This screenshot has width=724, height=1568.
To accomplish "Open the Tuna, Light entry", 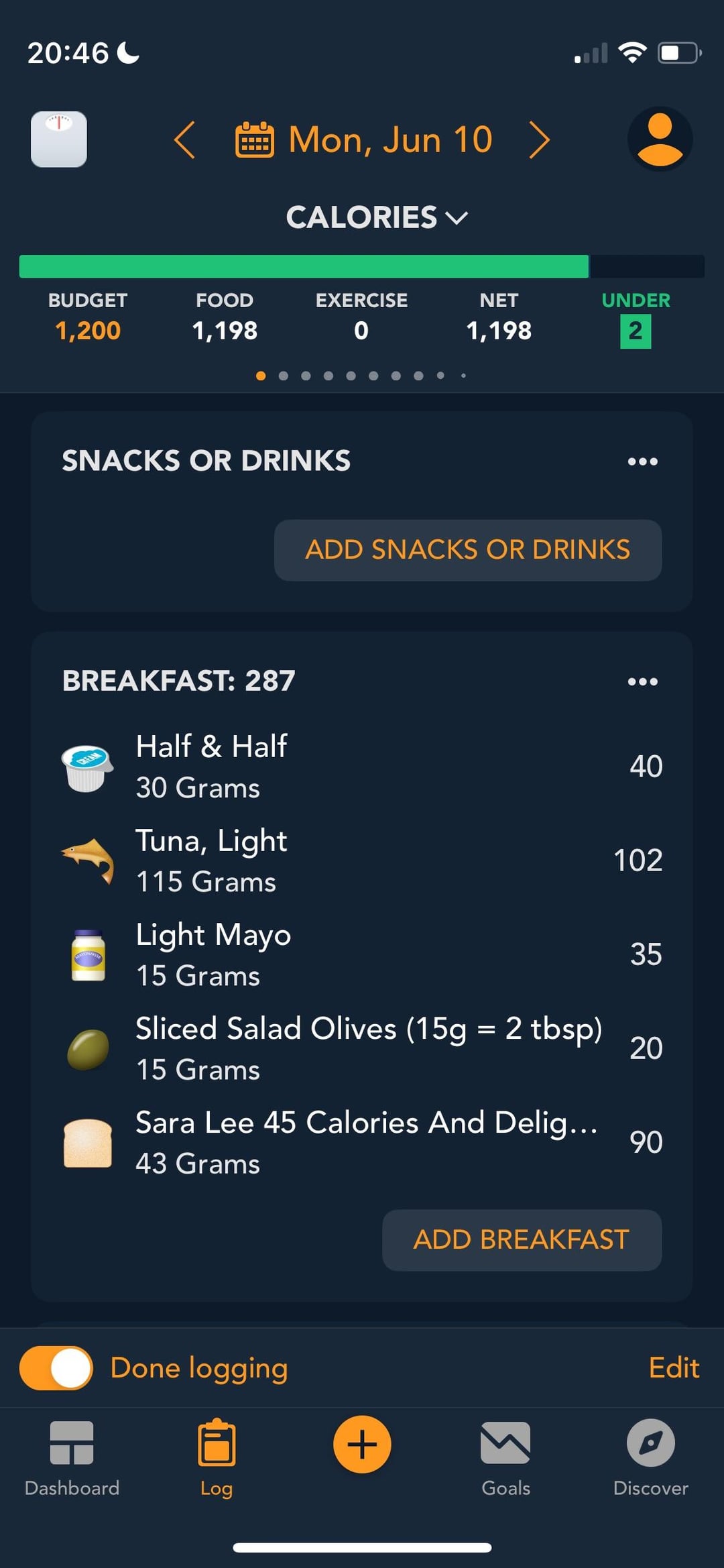I will pyautogui.click(x=362, y=860).
